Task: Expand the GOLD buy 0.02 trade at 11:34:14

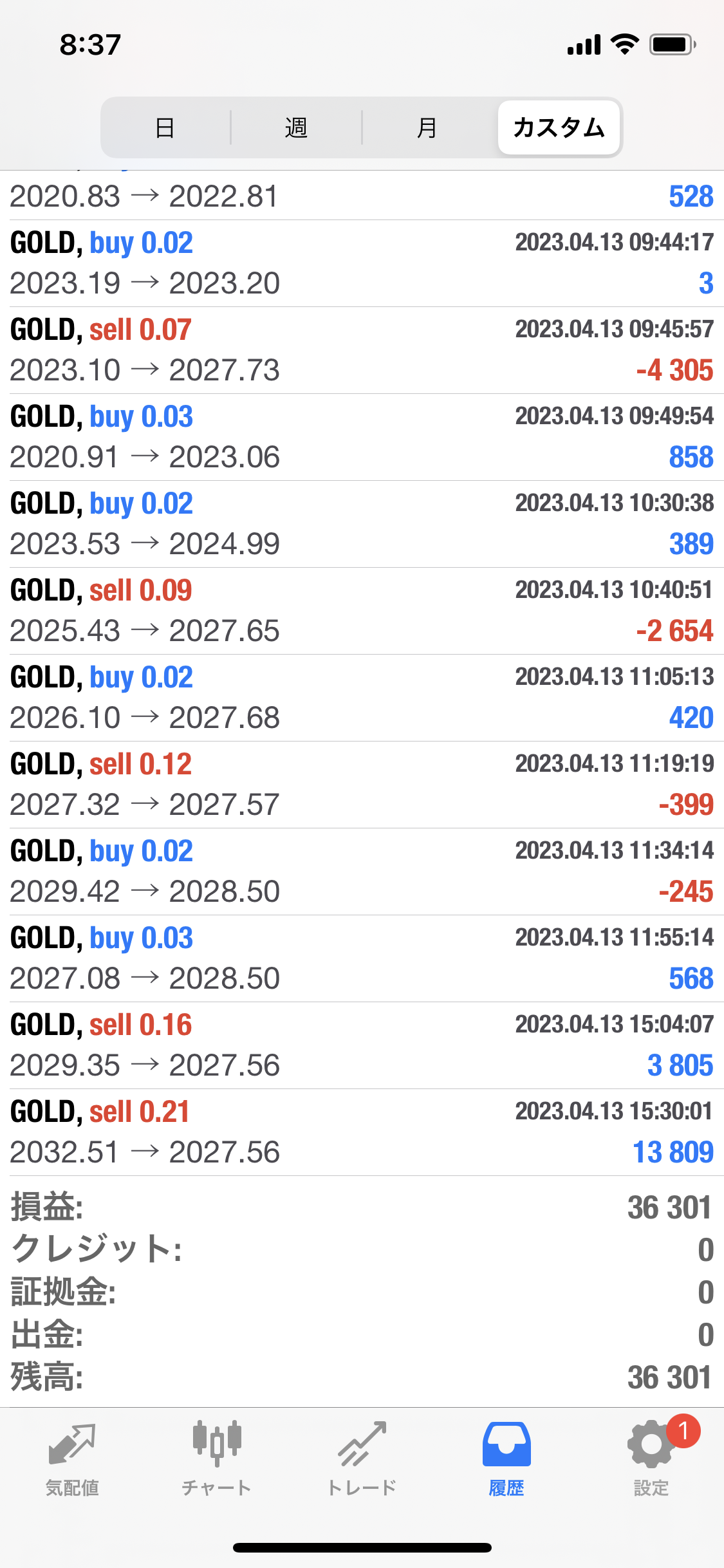Action: 362,872
